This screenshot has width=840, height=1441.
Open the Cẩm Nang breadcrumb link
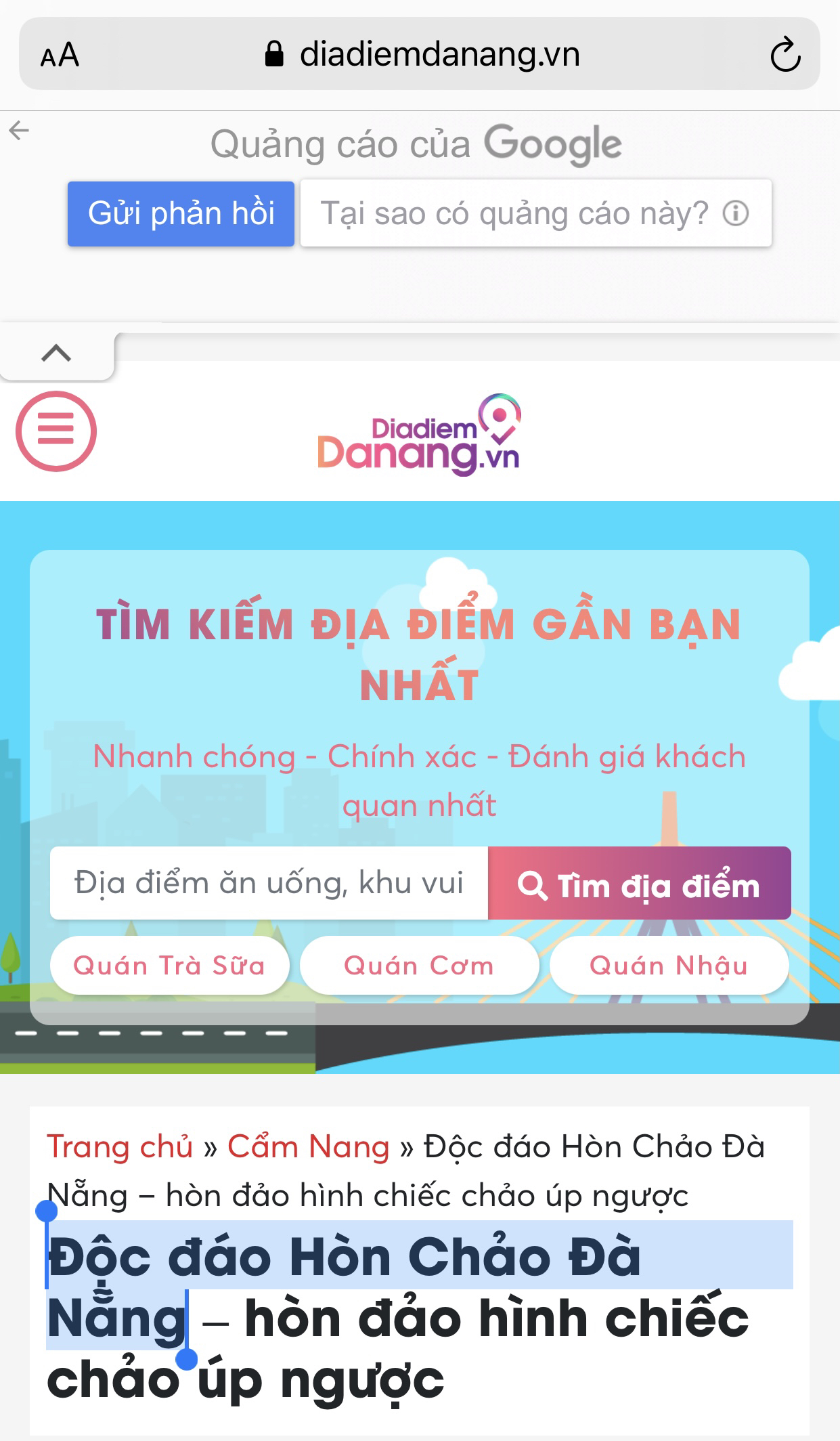309,1146
